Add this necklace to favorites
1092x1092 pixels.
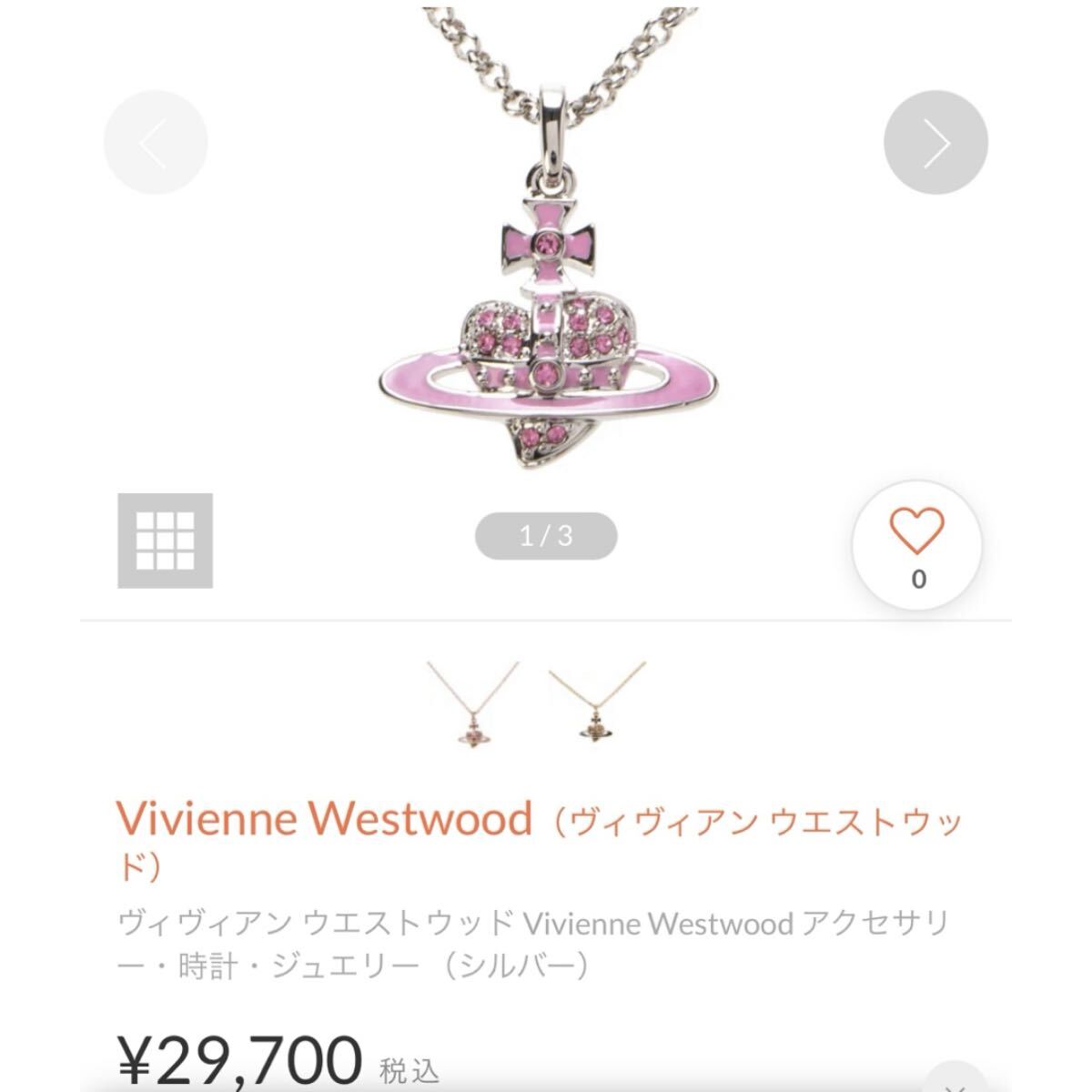(x=917, y=544)
